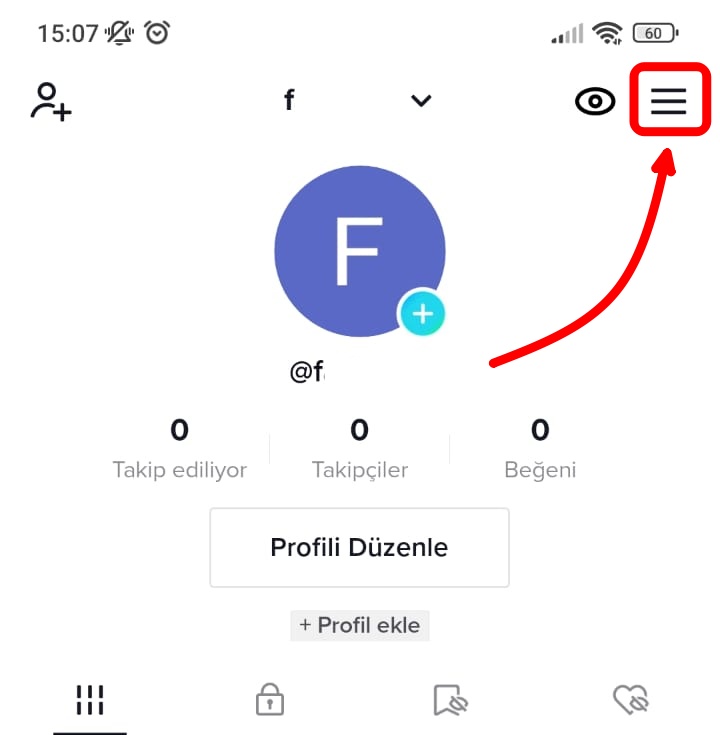Open Takip ediliyor list
Image resolution: width=720 pixels, height=735 pixels.
[x=179, y=449]
